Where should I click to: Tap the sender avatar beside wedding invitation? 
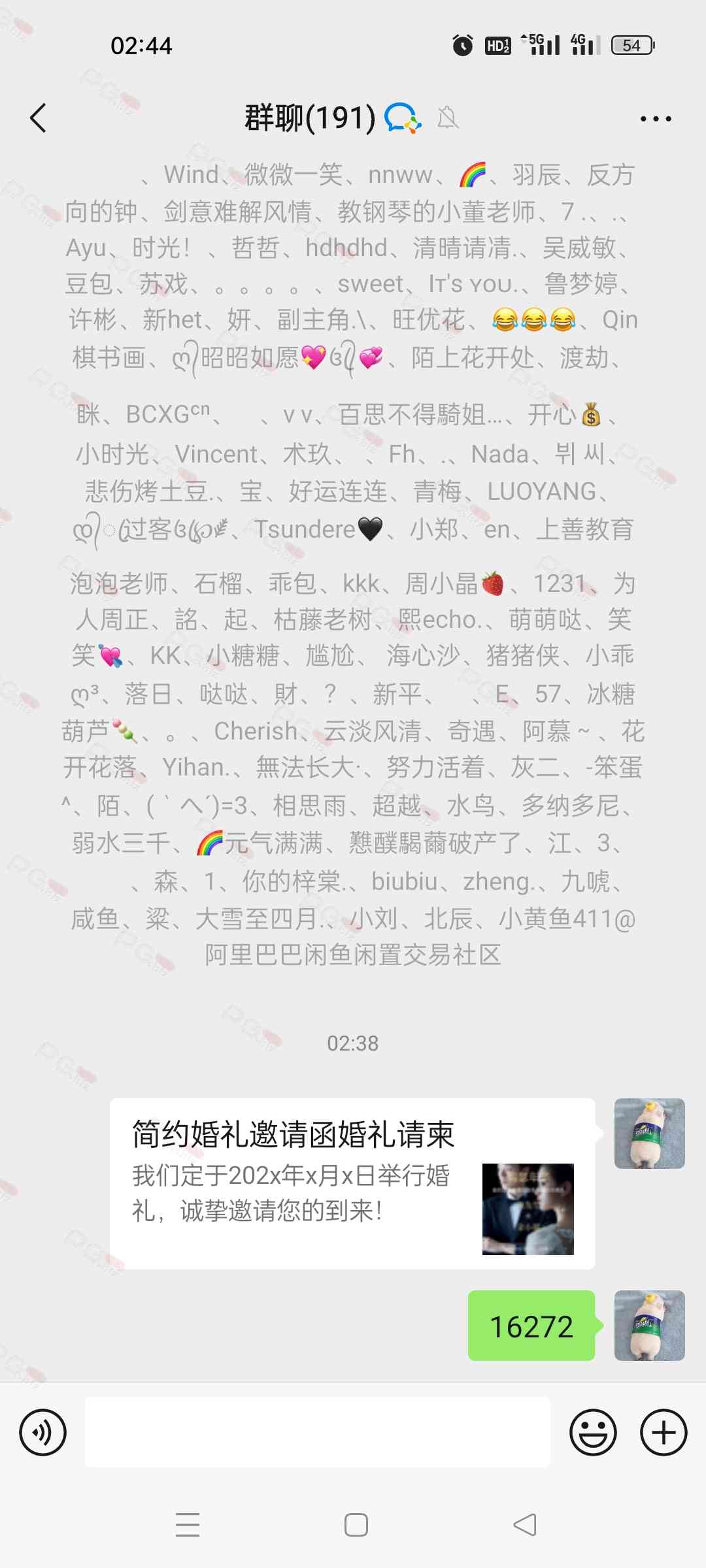[x=649, y=1134]
